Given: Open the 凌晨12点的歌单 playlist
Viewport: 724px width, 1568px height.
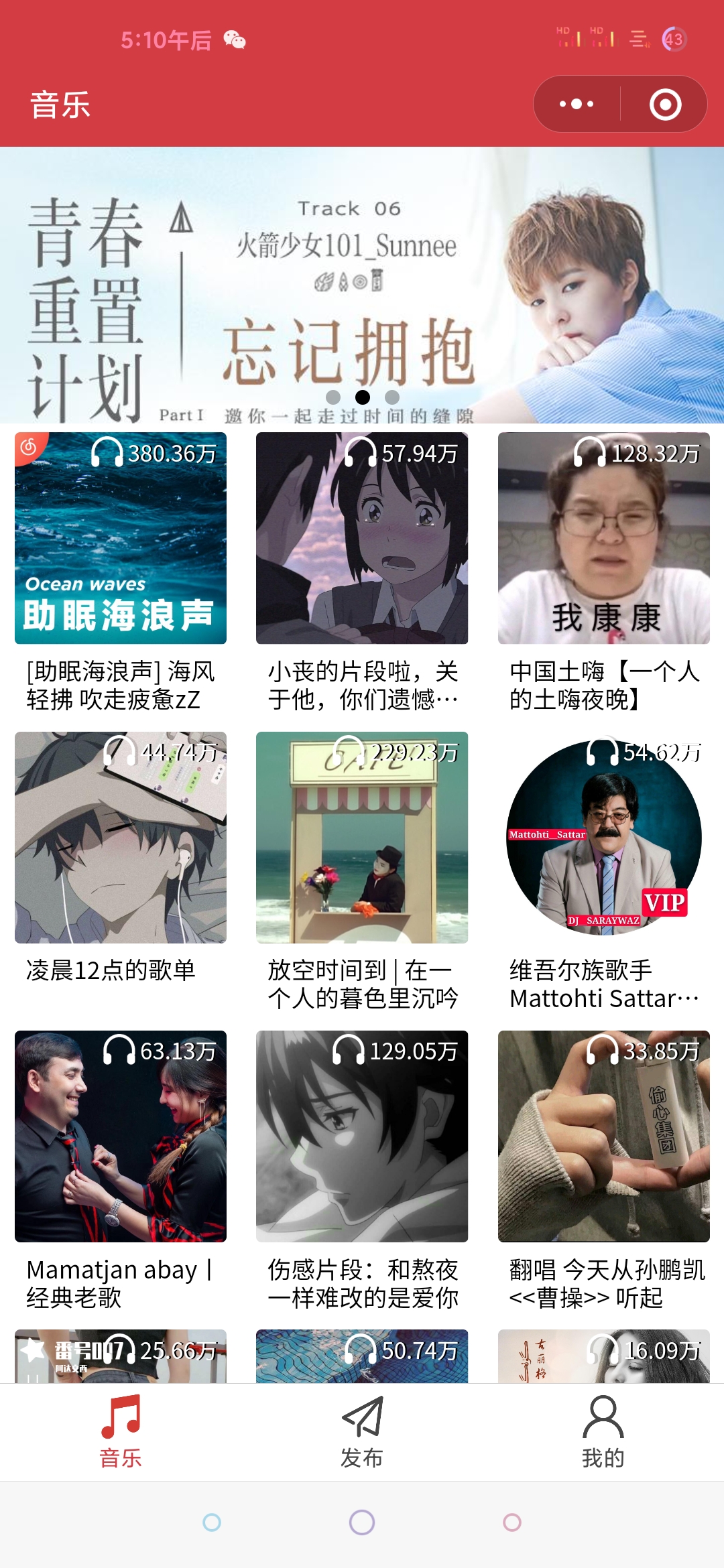Looking at the screenshot, I should [121, 838].
